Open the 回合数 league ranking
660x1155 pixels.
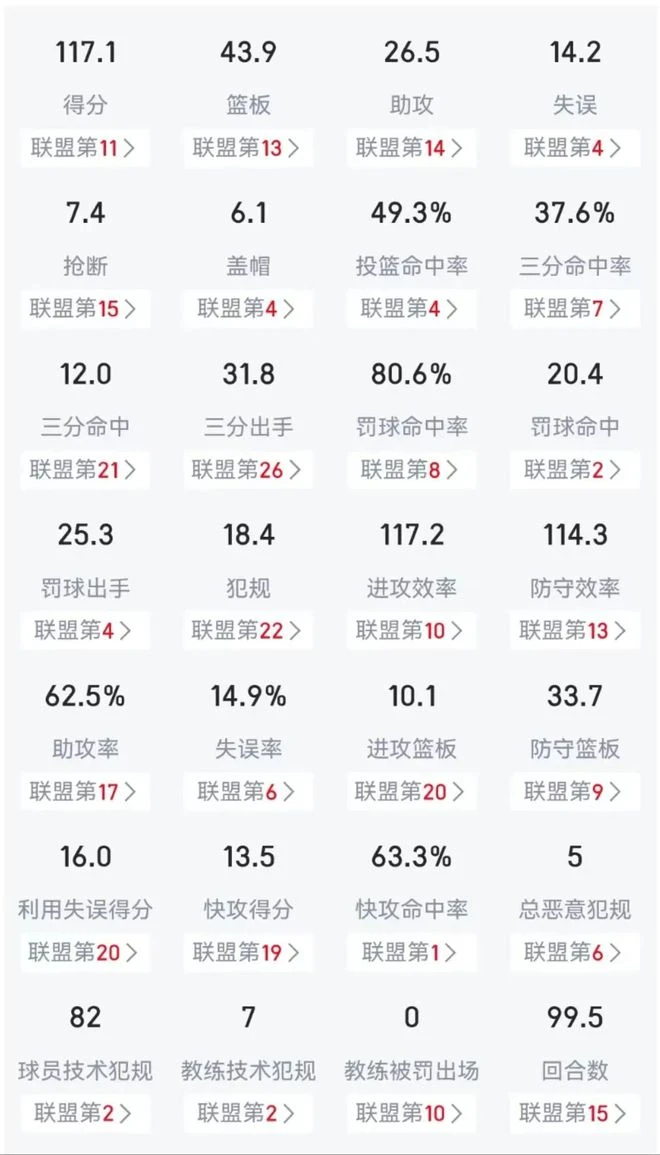point(575,1113)
